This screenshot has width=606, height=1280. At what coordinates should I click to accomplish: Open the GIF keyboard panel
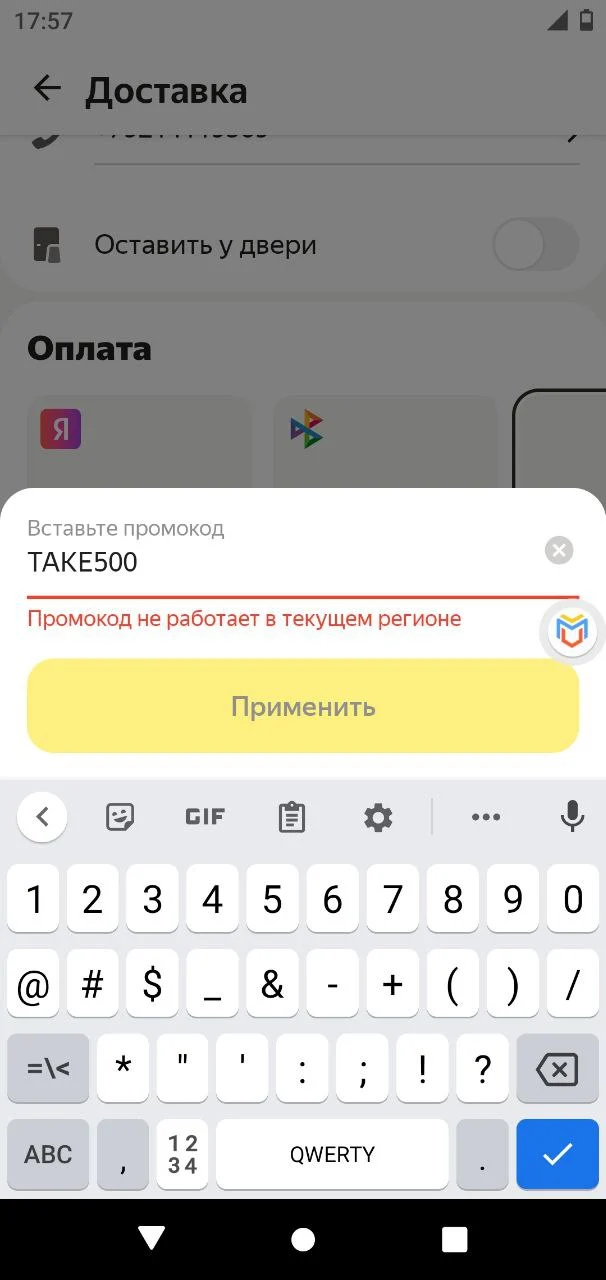[205, 817]
